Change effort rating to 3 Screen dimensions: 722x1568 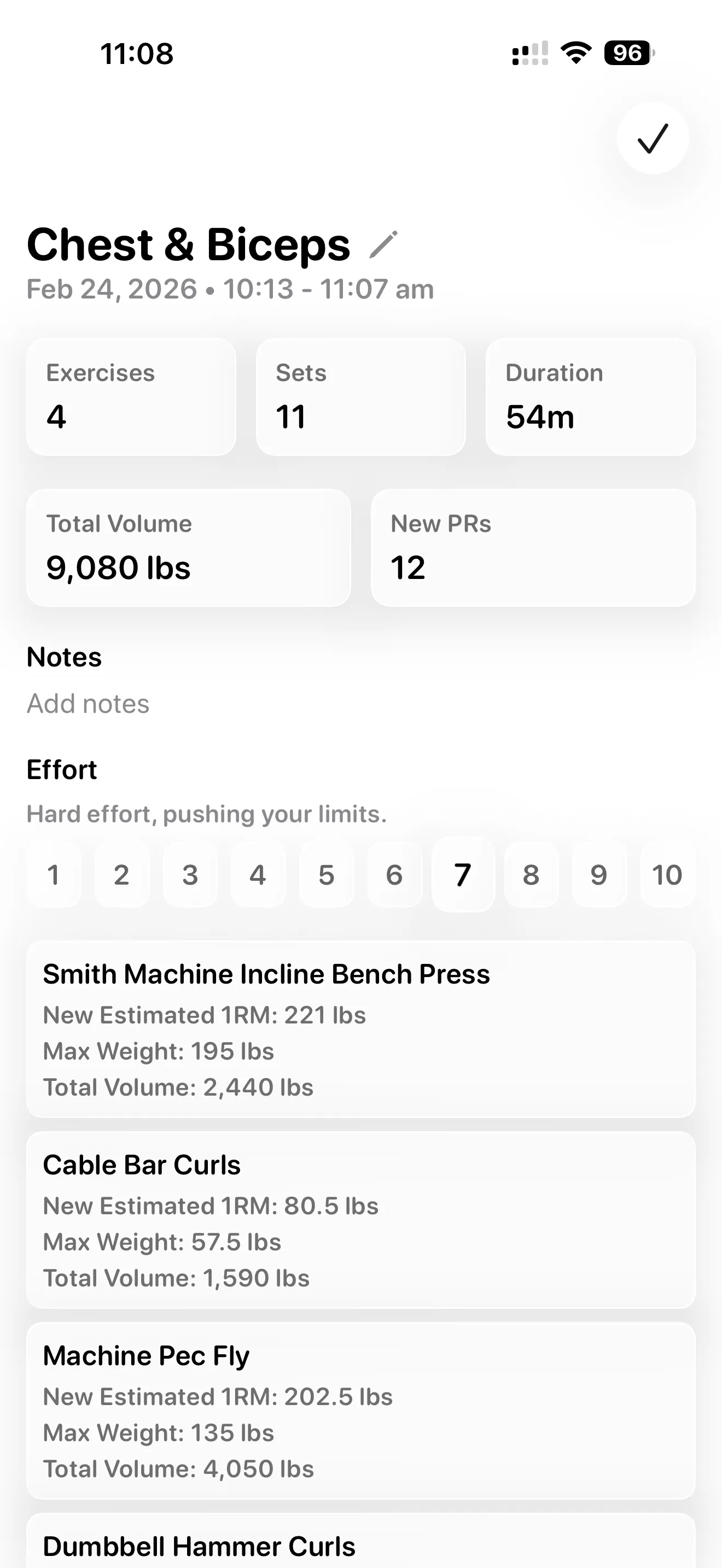[x=190, y=875]
